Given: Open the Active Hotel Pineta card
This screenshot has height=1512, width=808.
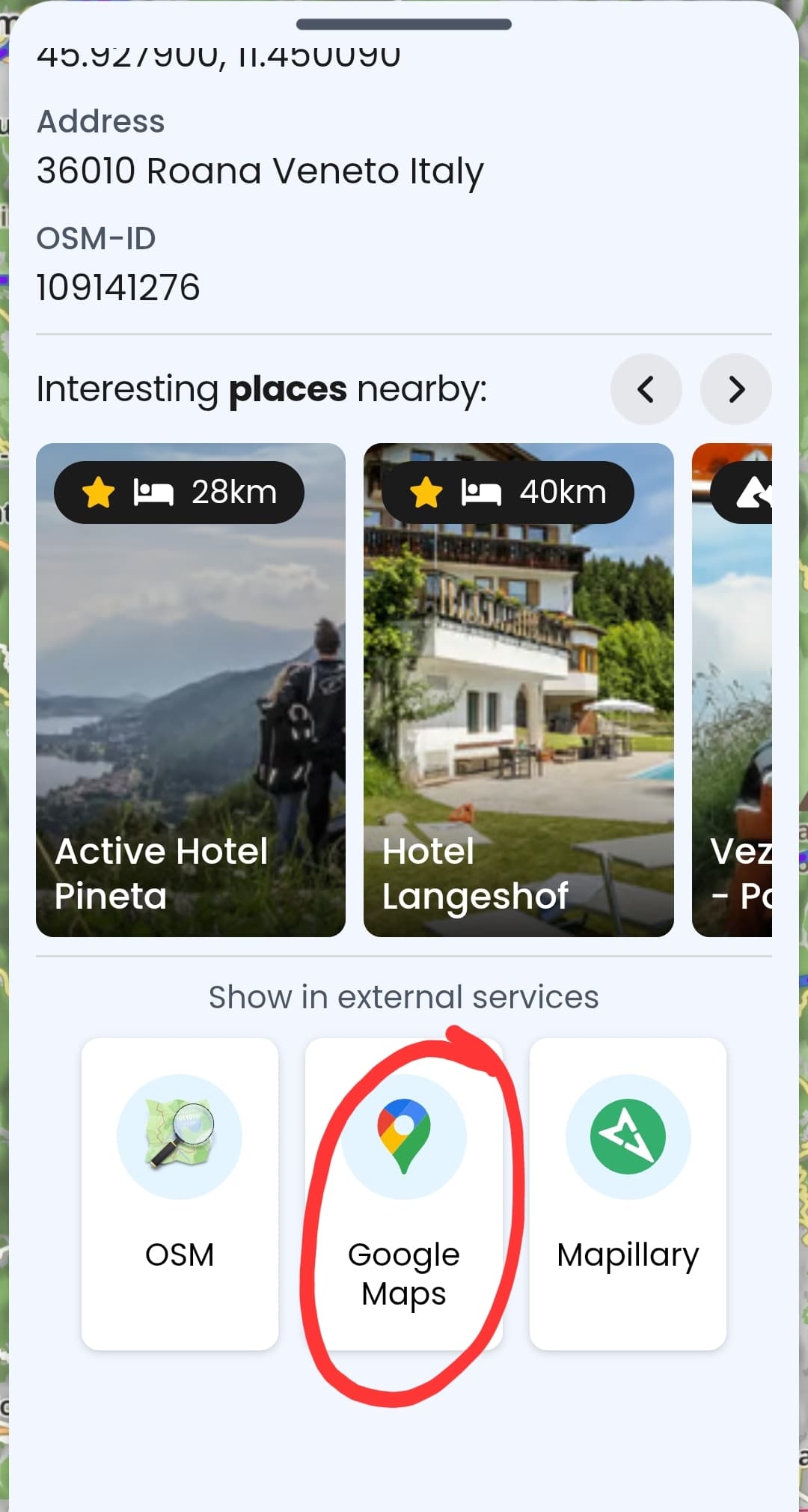Looking at the screenshot, I should 191,689.
